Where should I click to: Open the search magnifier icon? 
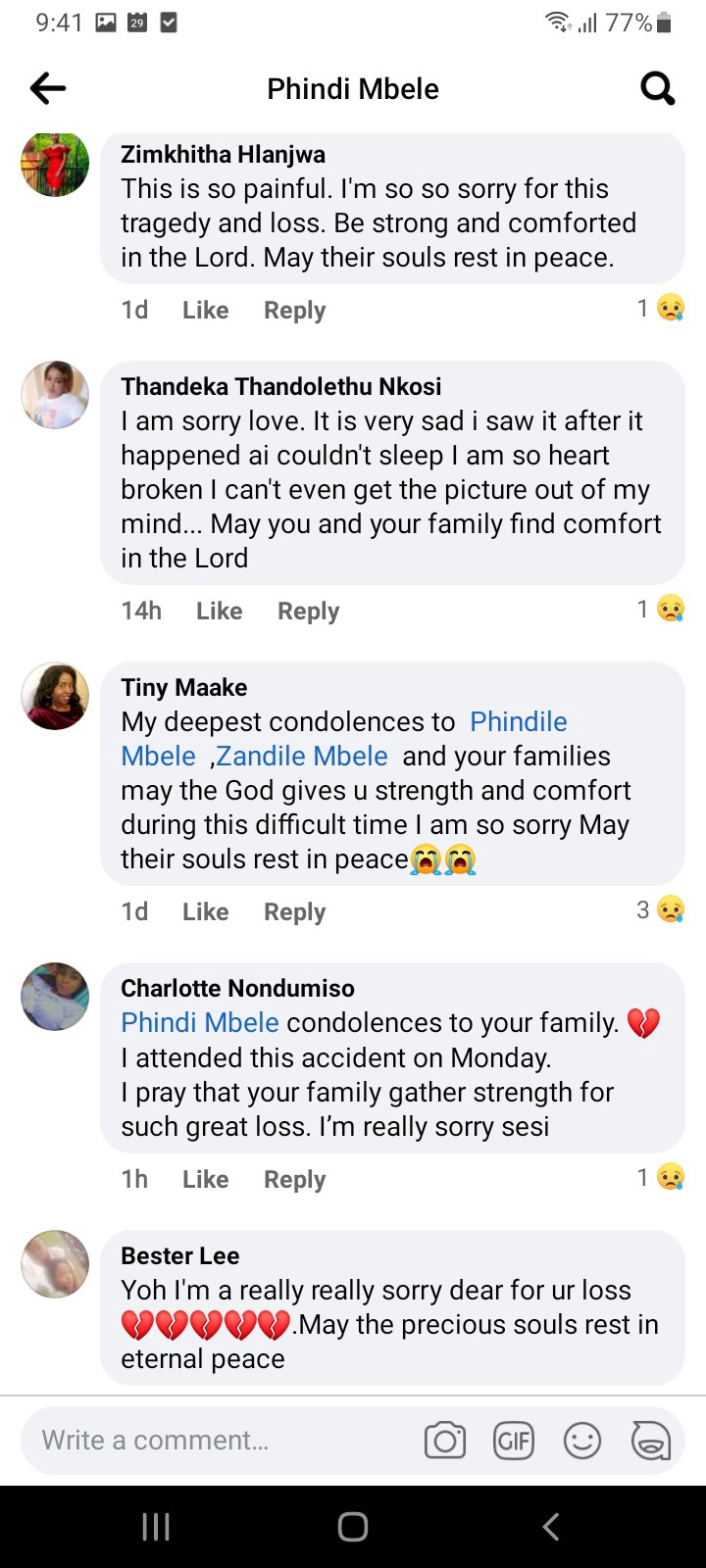click(x=657, y=89)
